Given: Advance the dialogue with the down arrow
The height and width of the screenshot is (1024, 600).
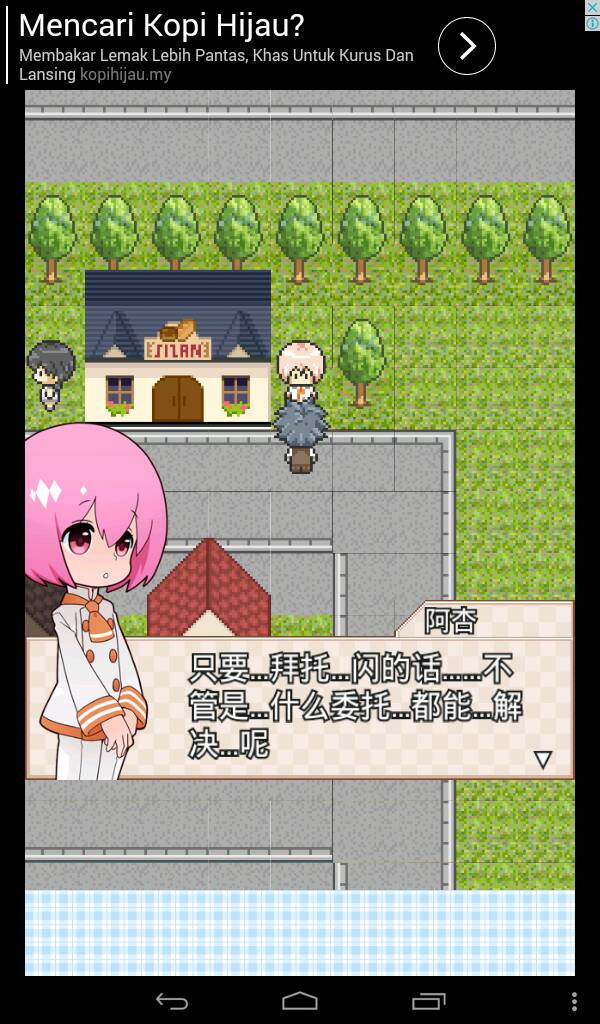Looking at the screenshot, I should pos(542,759).
